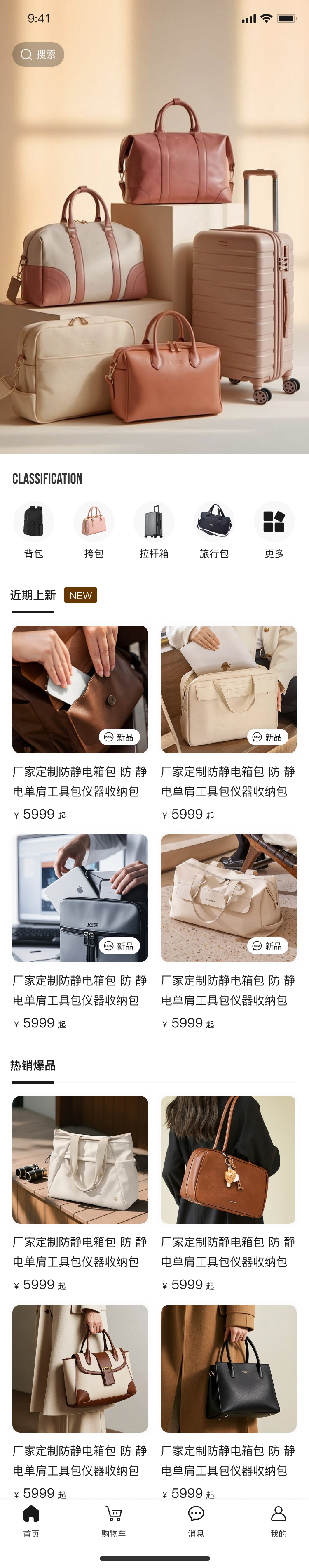Open the hero banner of bags and suitcase
309x1568 pixels.
coord(154,256)
